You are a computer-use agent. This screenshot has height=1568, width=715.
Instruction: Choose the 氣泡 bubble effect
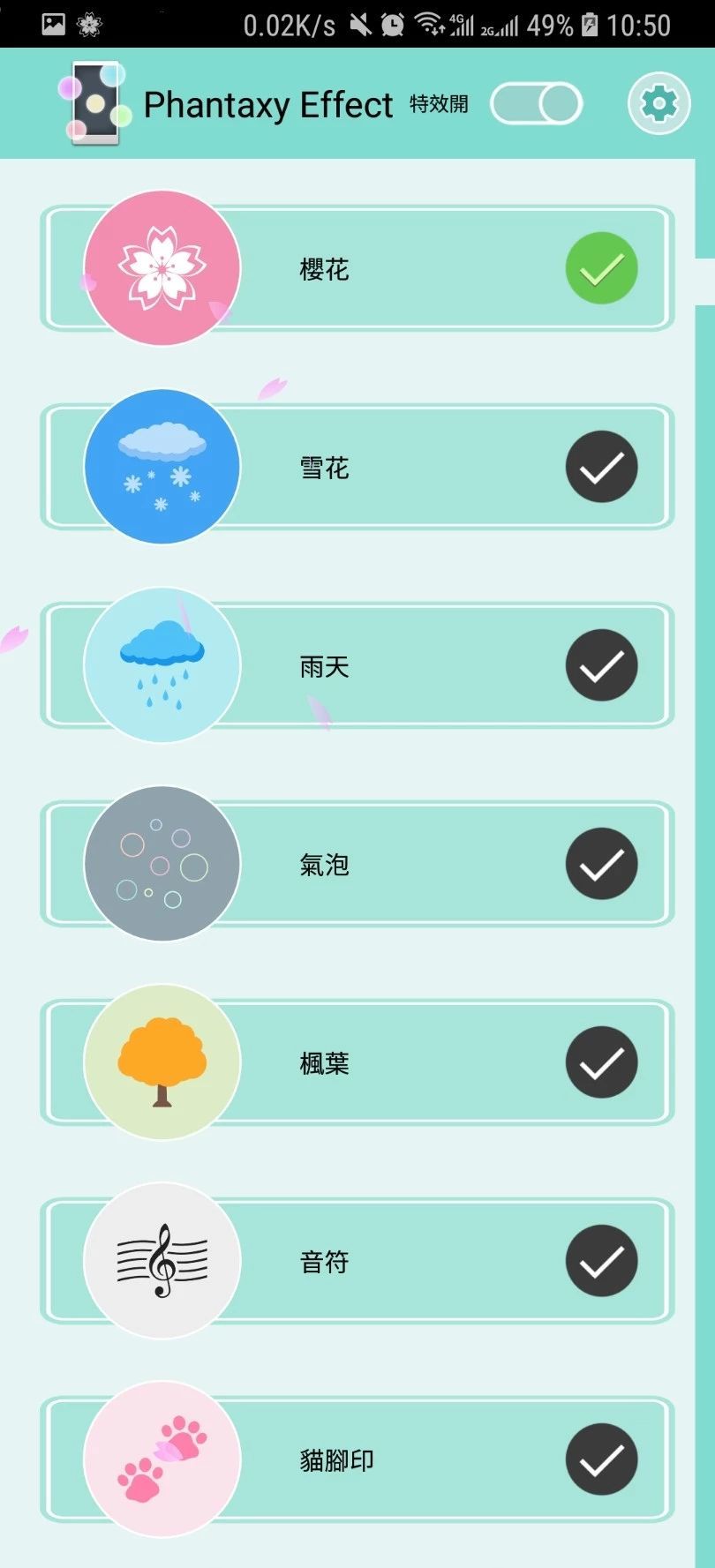coord(357,864)
